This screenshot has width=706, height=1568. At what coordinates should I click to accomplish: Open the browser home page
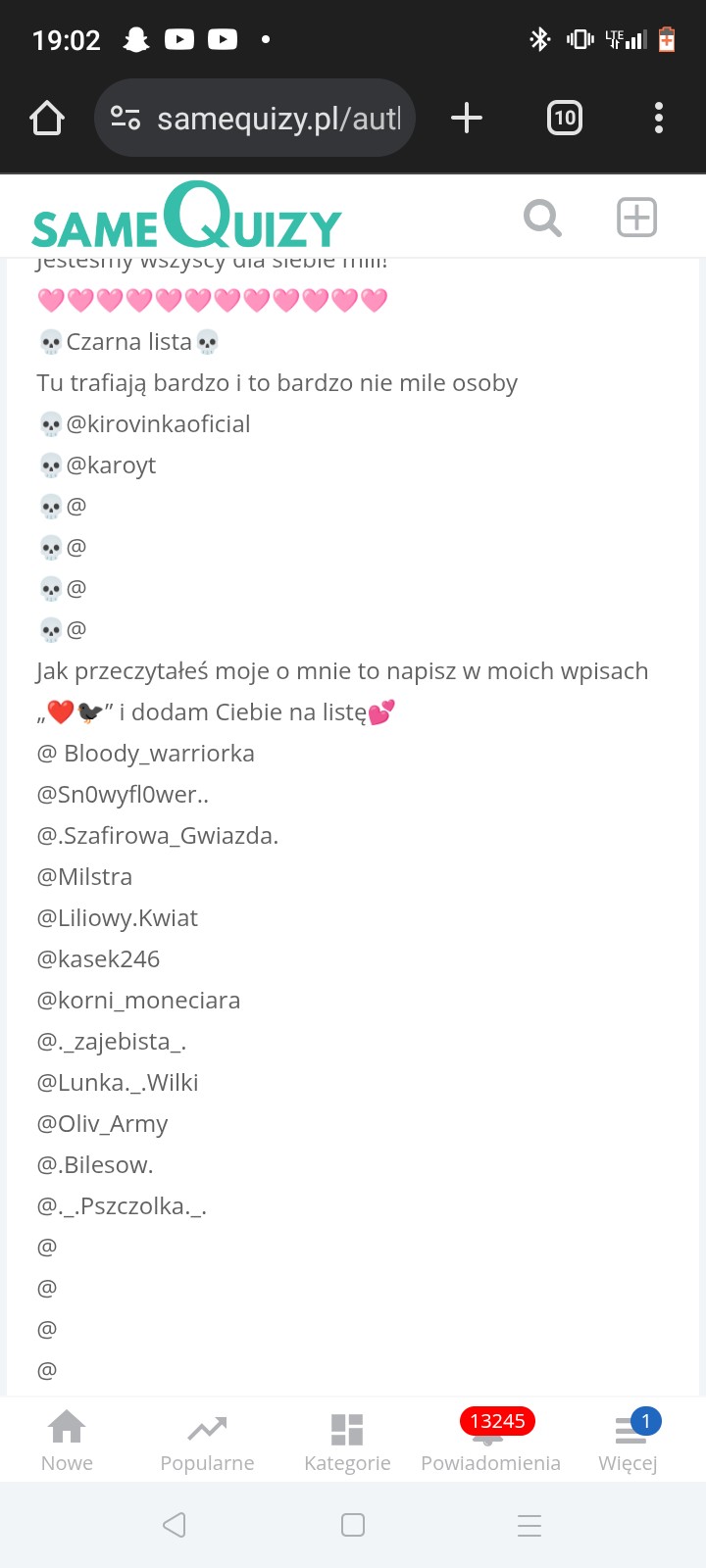pyautogui.click(x=47, y=119)
